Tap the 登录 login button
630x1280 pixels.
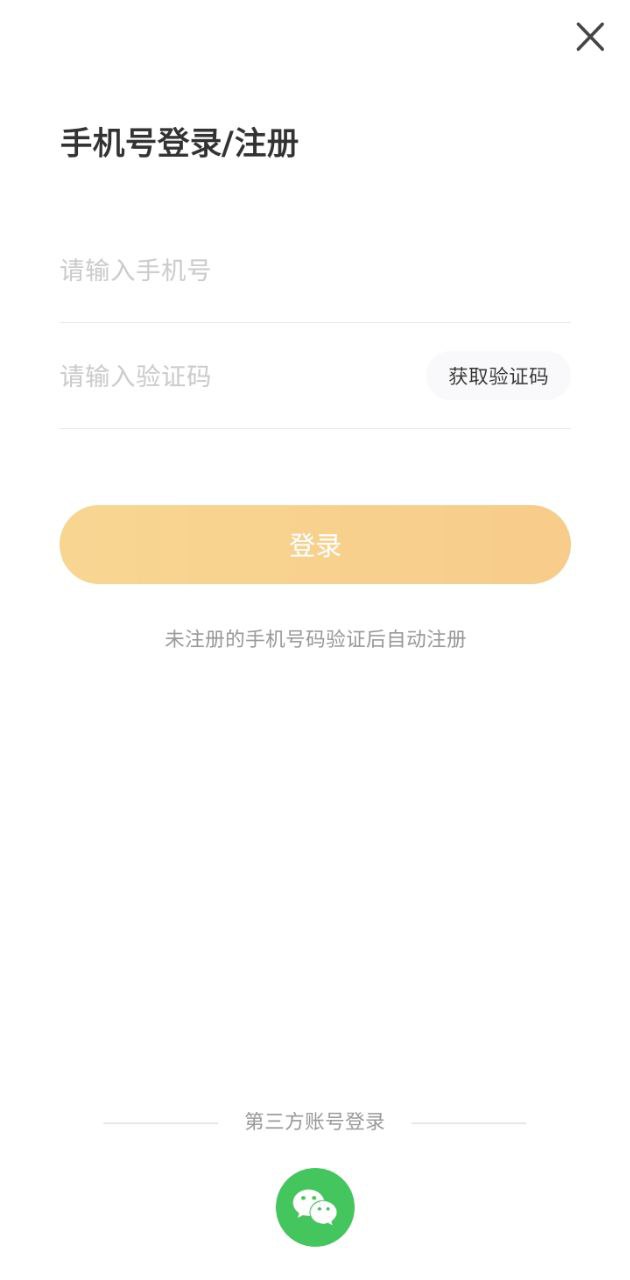pyautogui.click(x=315, y=545)
